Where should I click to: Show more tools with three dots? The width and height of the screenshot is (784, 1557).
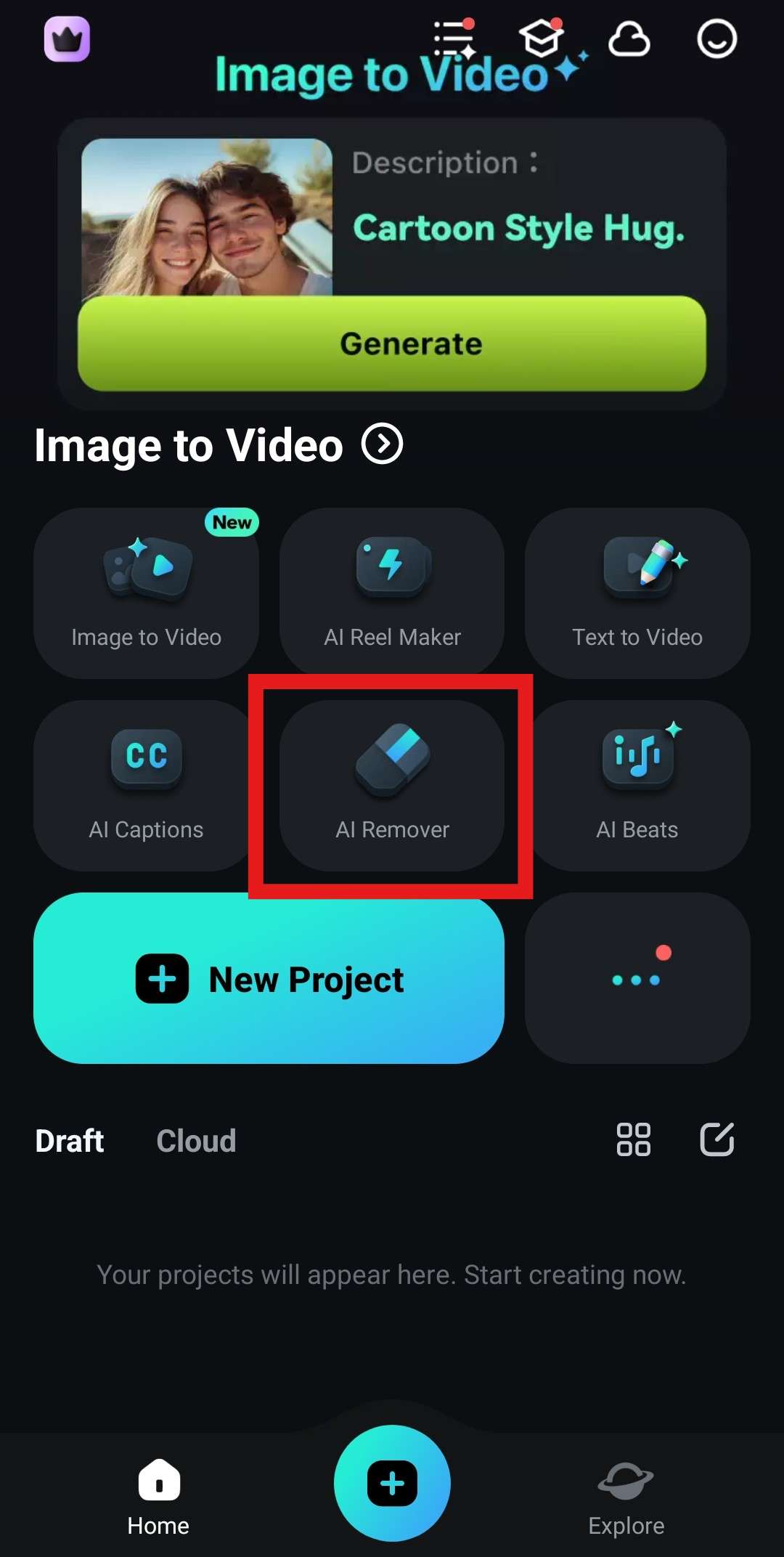637,978
